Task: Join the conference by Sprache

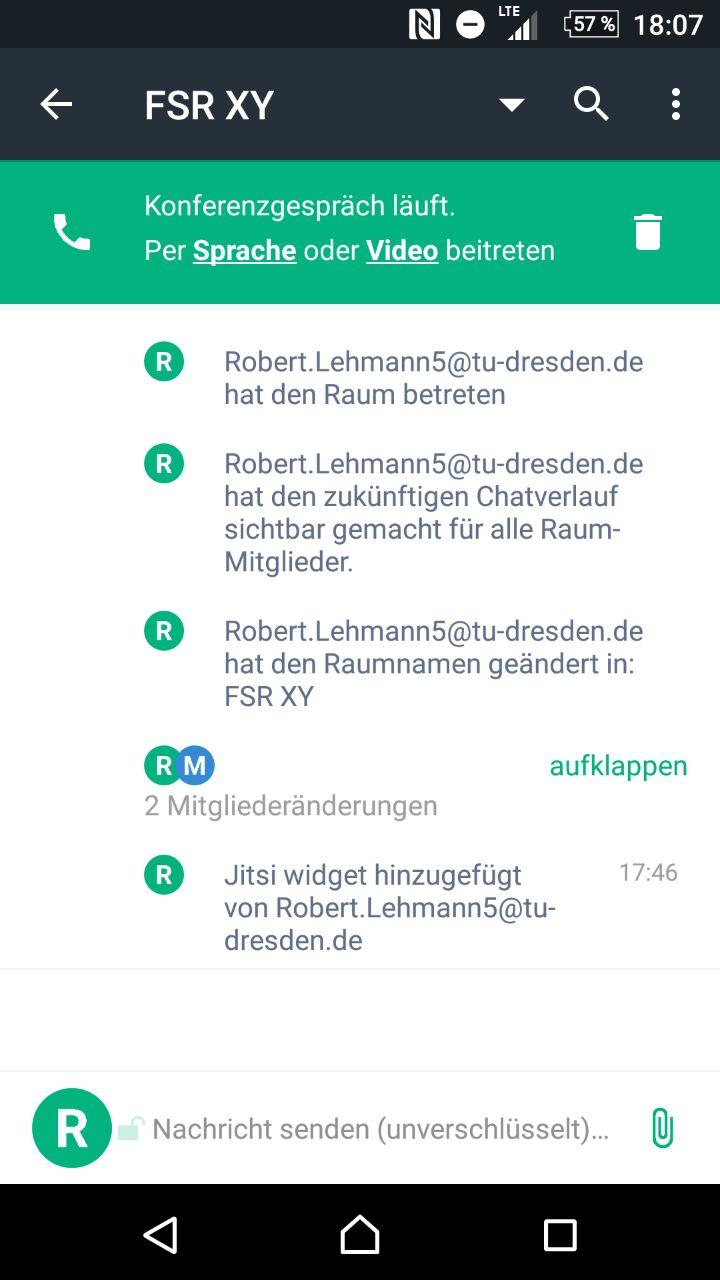Action: pyautogui.click(x=244, y=250)
